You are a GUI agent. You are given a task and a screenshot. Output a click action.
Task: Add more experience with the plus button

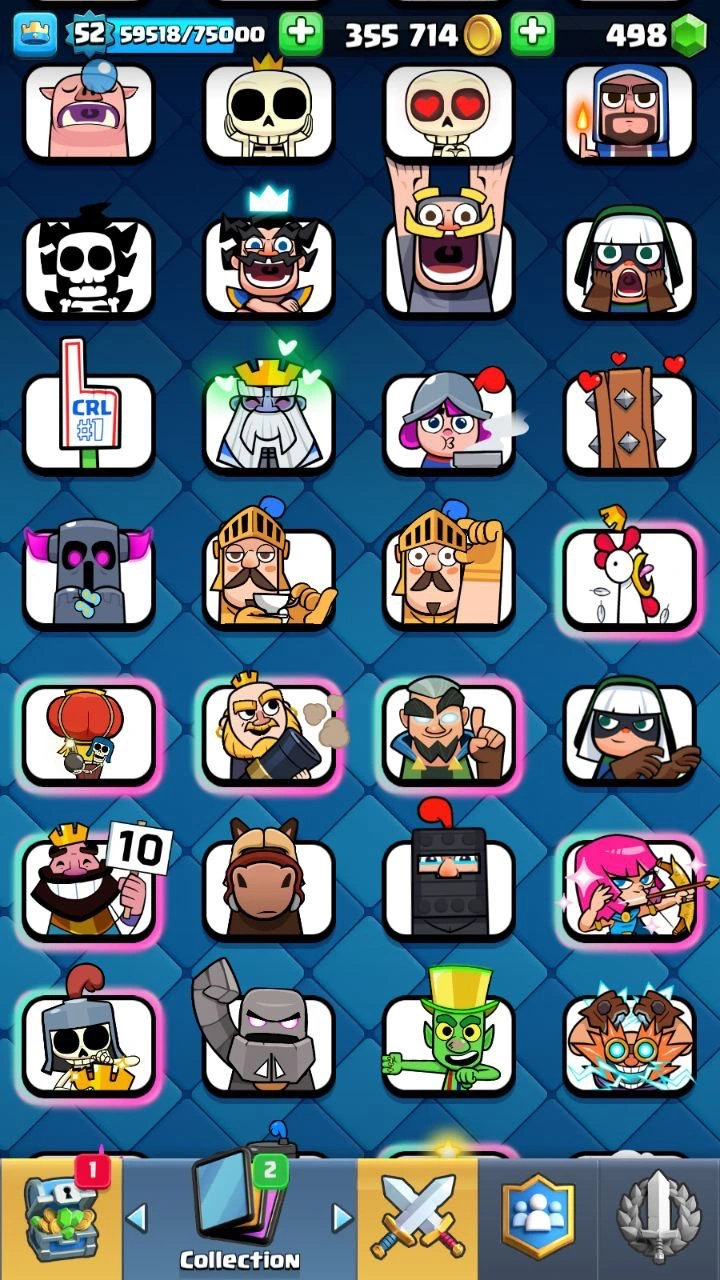(301, 35)
